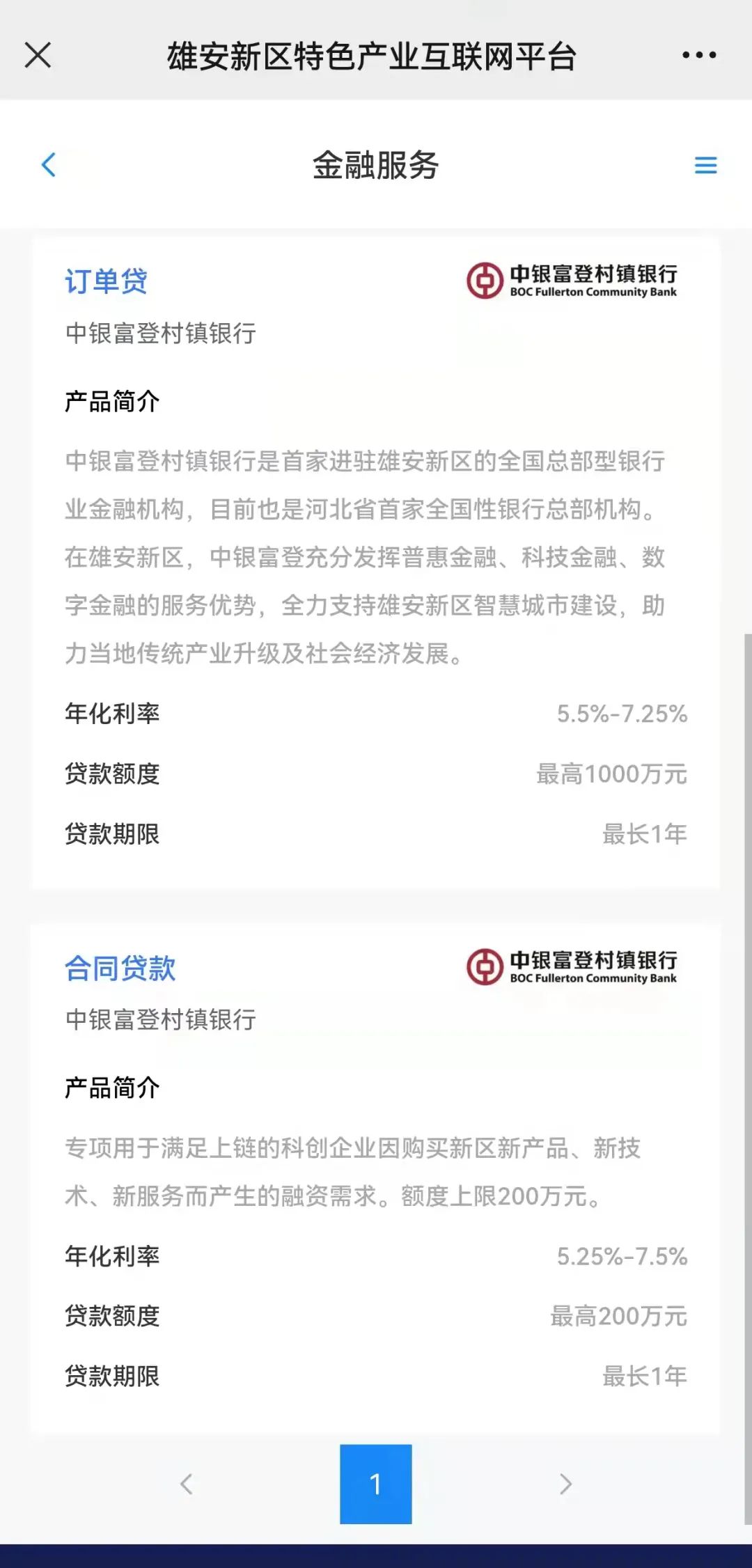Screen dimensions: 752x1568
Task: Close the mini-program with the X icon
Action: [38, 55]
